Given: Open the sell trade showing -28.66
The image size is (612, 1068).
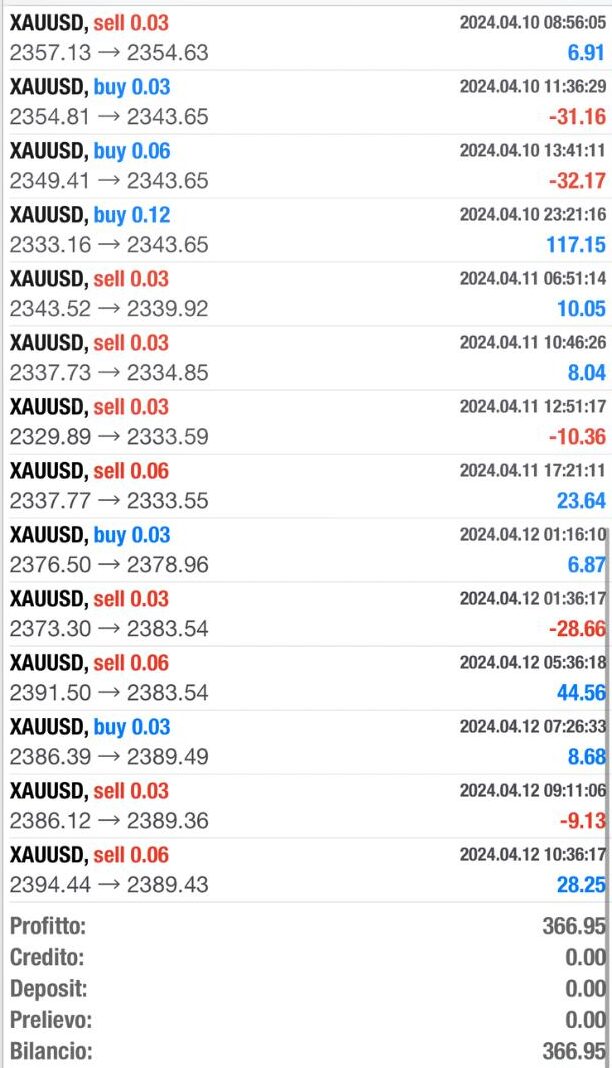Looking at the screenshot, I should [306, 614].
